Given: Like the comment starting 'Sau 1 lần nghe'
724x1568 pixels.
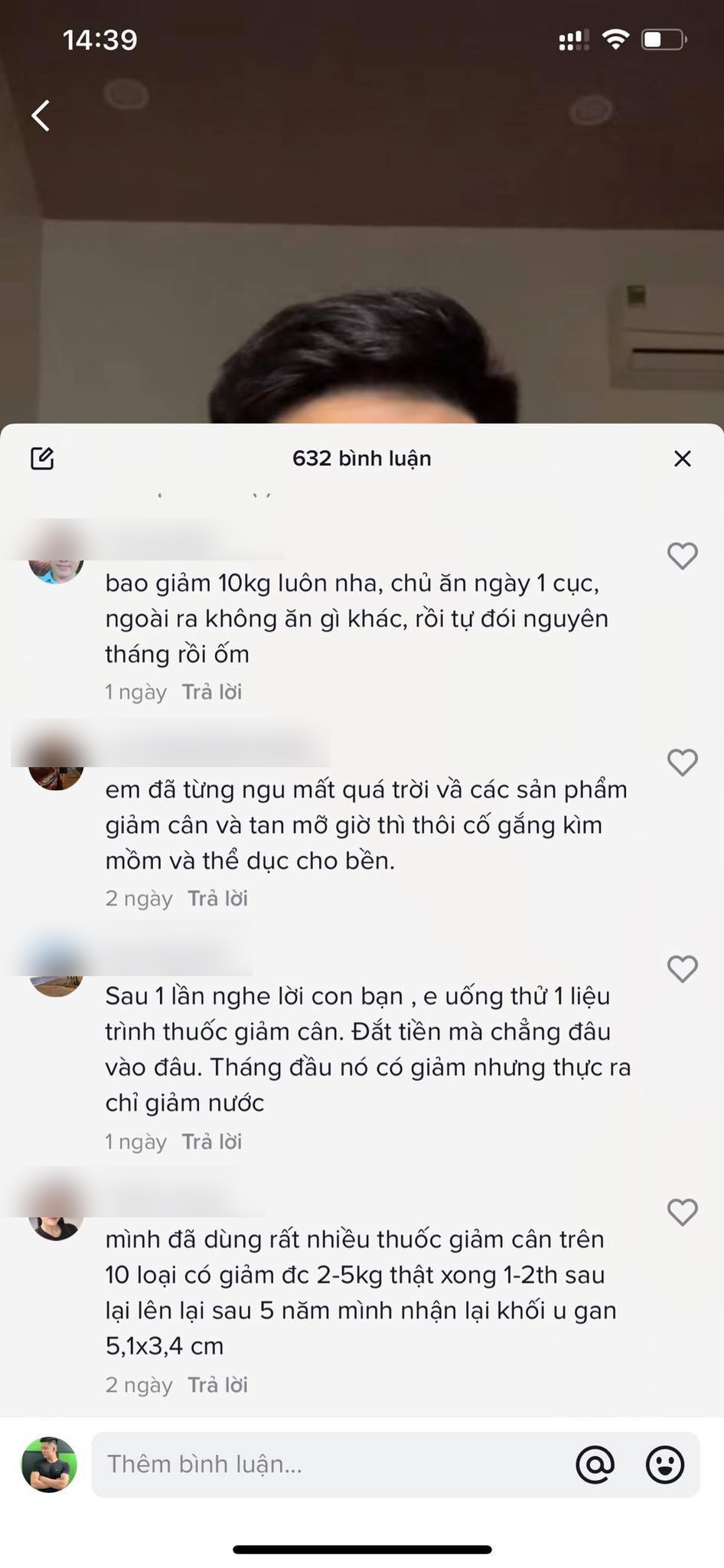Looking at the screenshot, I should click(682, 969).
